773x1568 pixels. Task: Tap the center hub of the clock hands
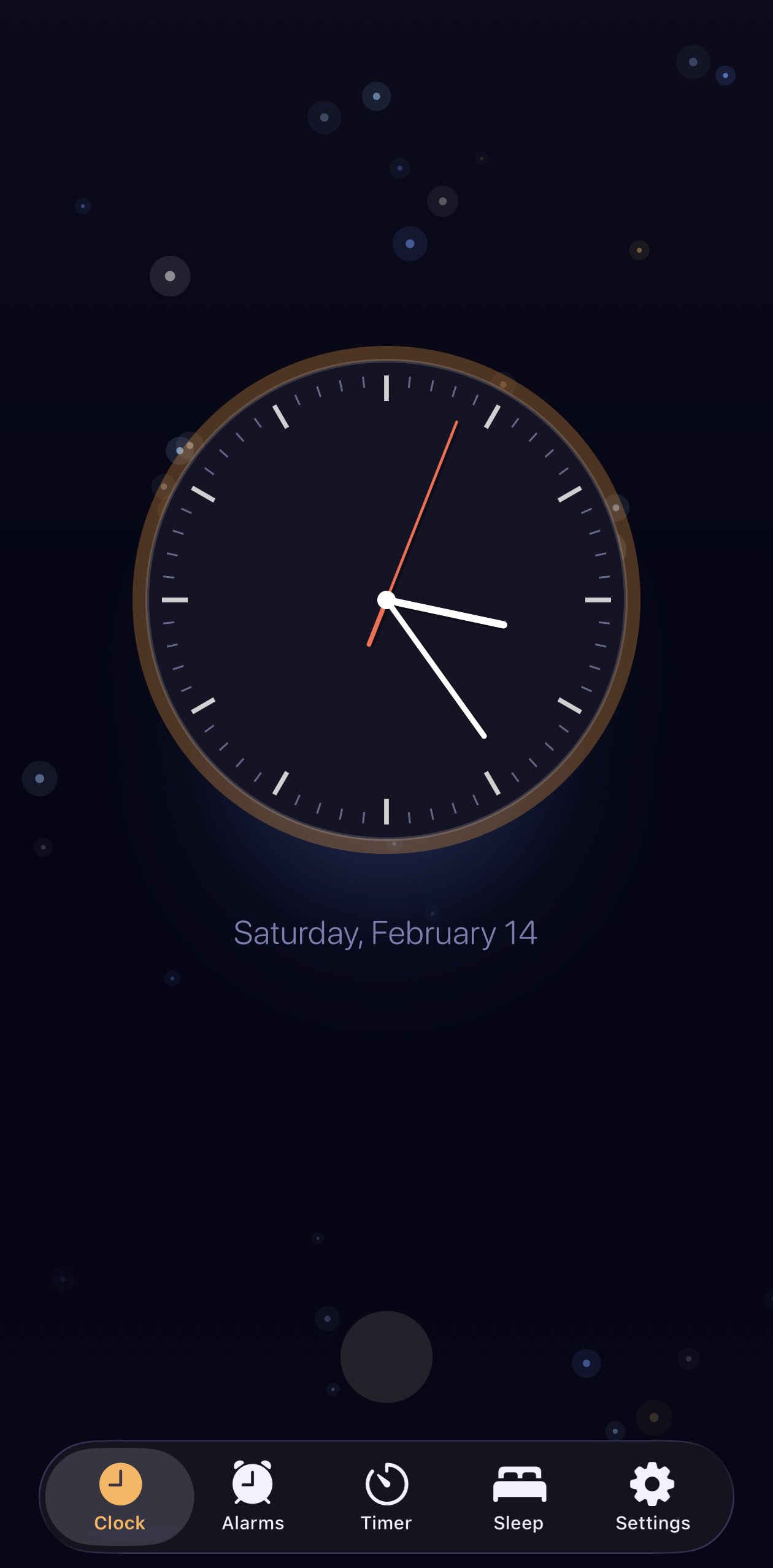pos(386,598)
